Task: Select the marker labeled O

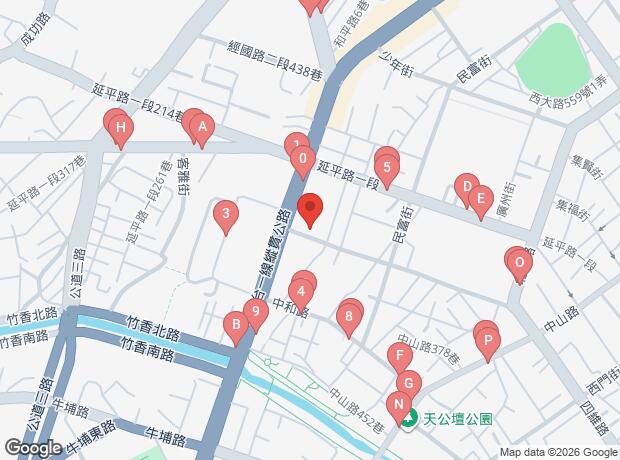Action: click(x=518, y=264)
